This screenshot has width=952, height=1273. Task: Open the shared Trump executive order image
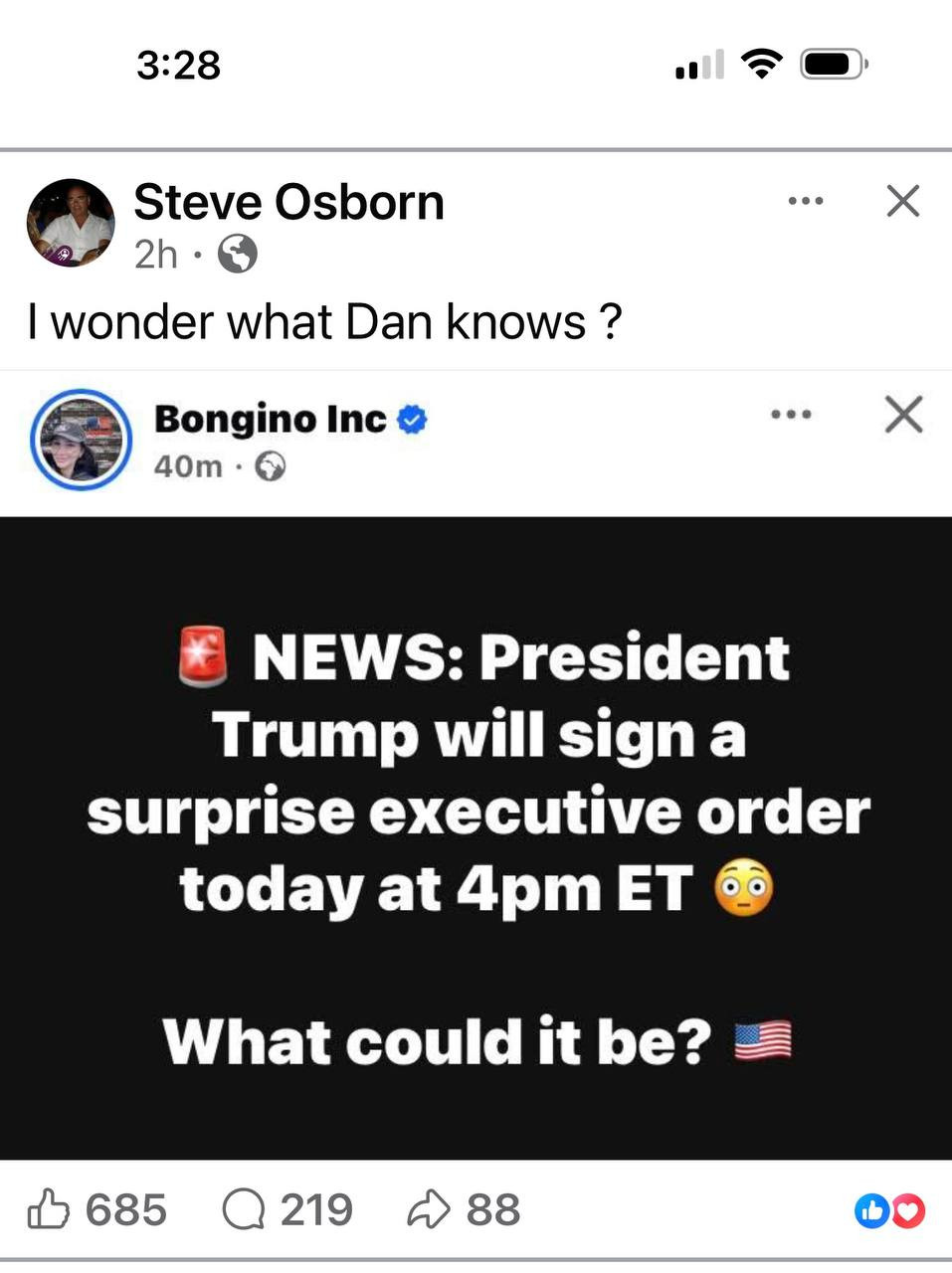tap(476, 837)
